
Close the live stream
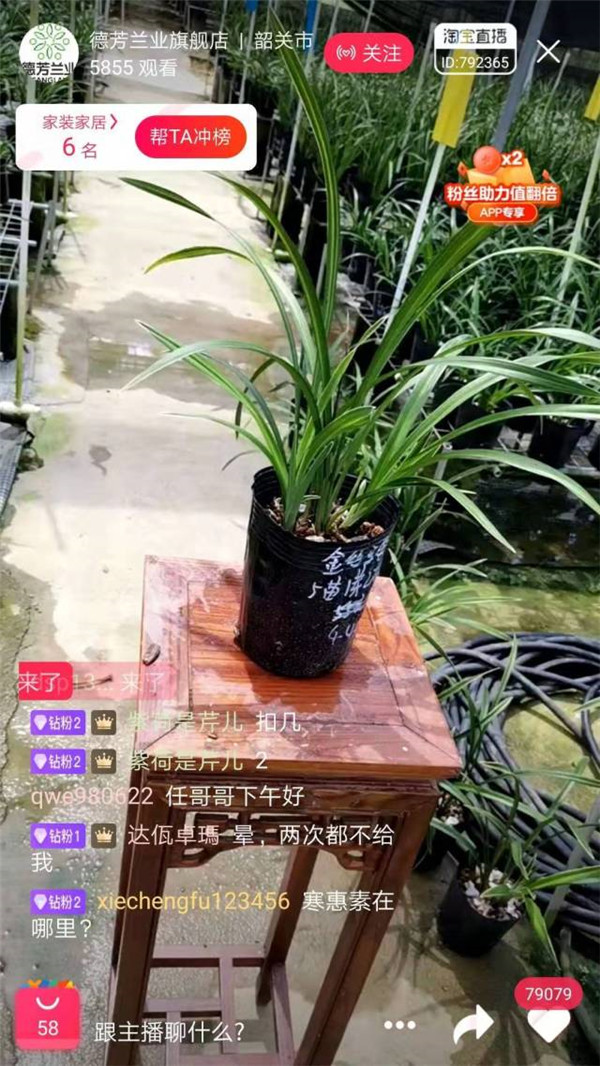549,51
